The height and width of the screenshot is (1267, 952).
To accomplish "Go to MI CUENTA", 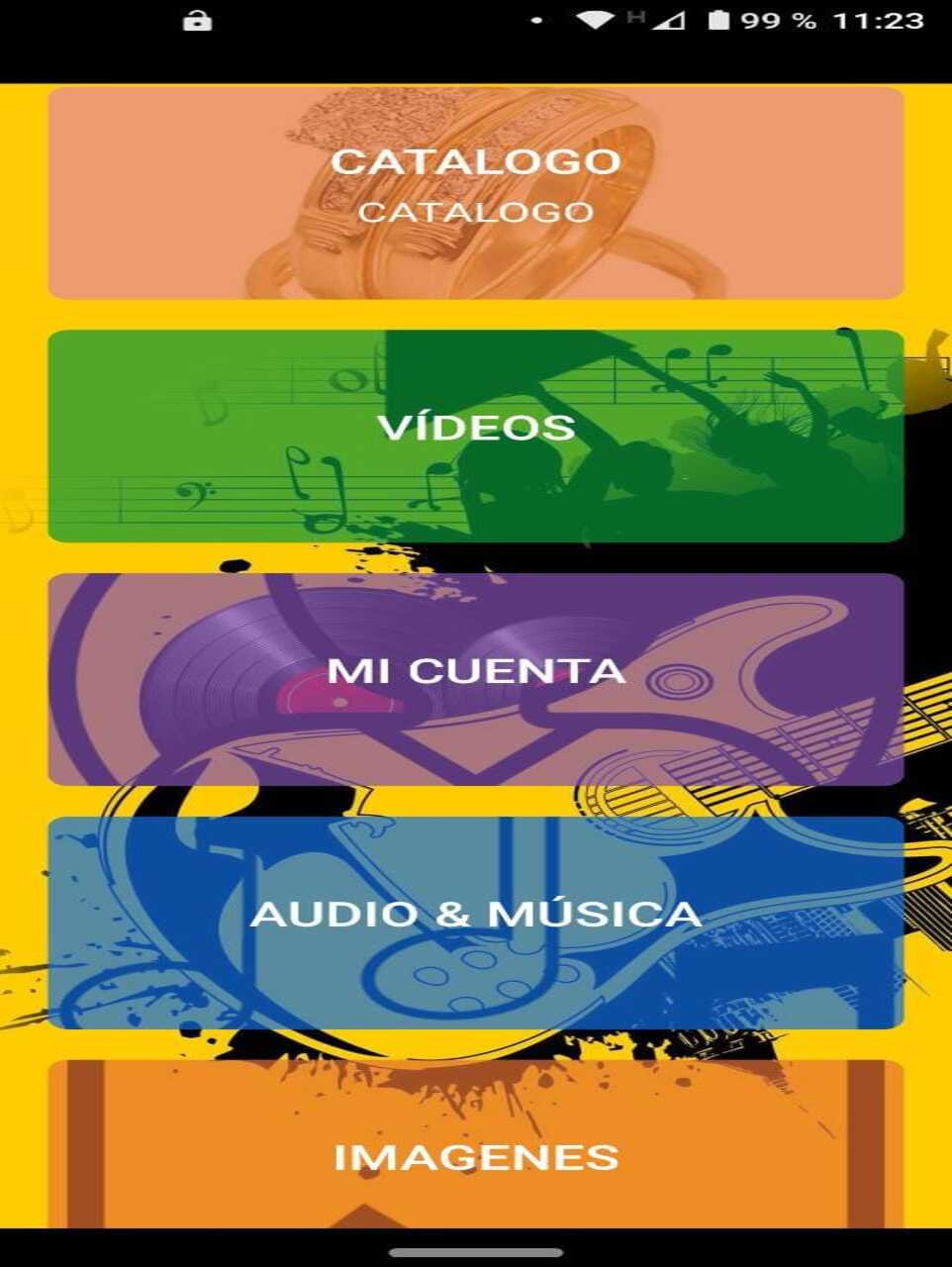I will click(476, 679).
